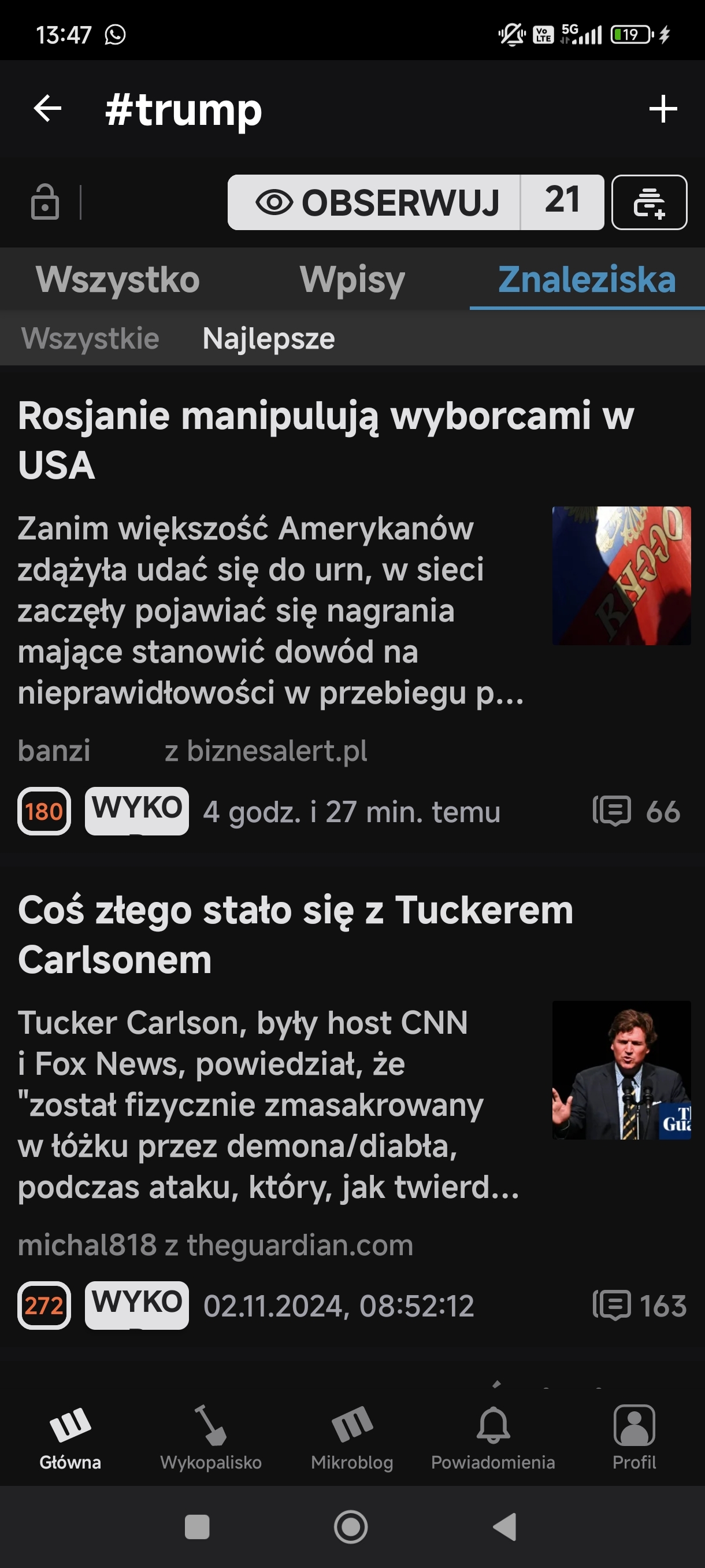Go back using the app bar arrow

47,109
